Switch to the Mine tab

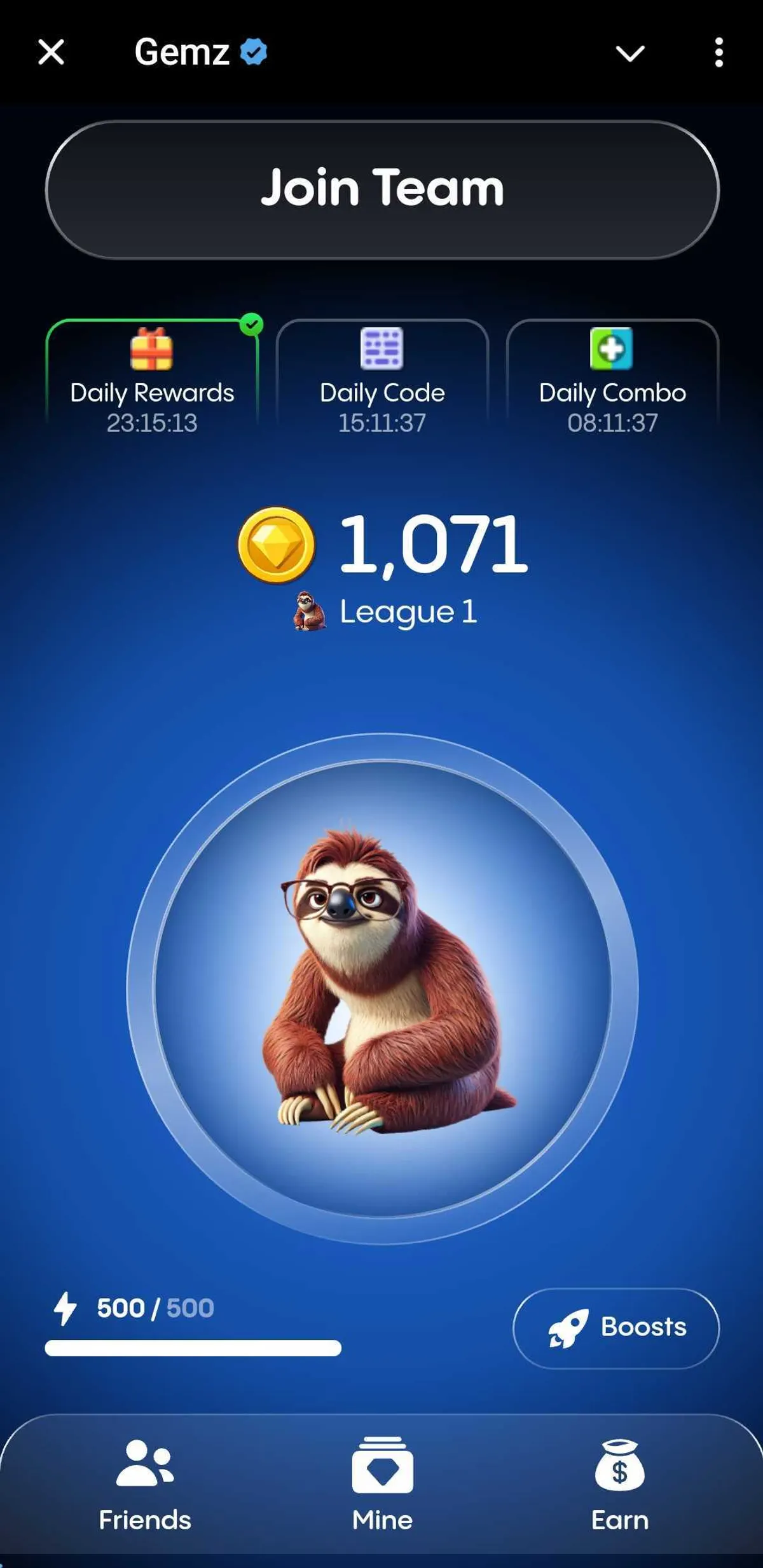pyautogui.click(x=382, y=1484)
